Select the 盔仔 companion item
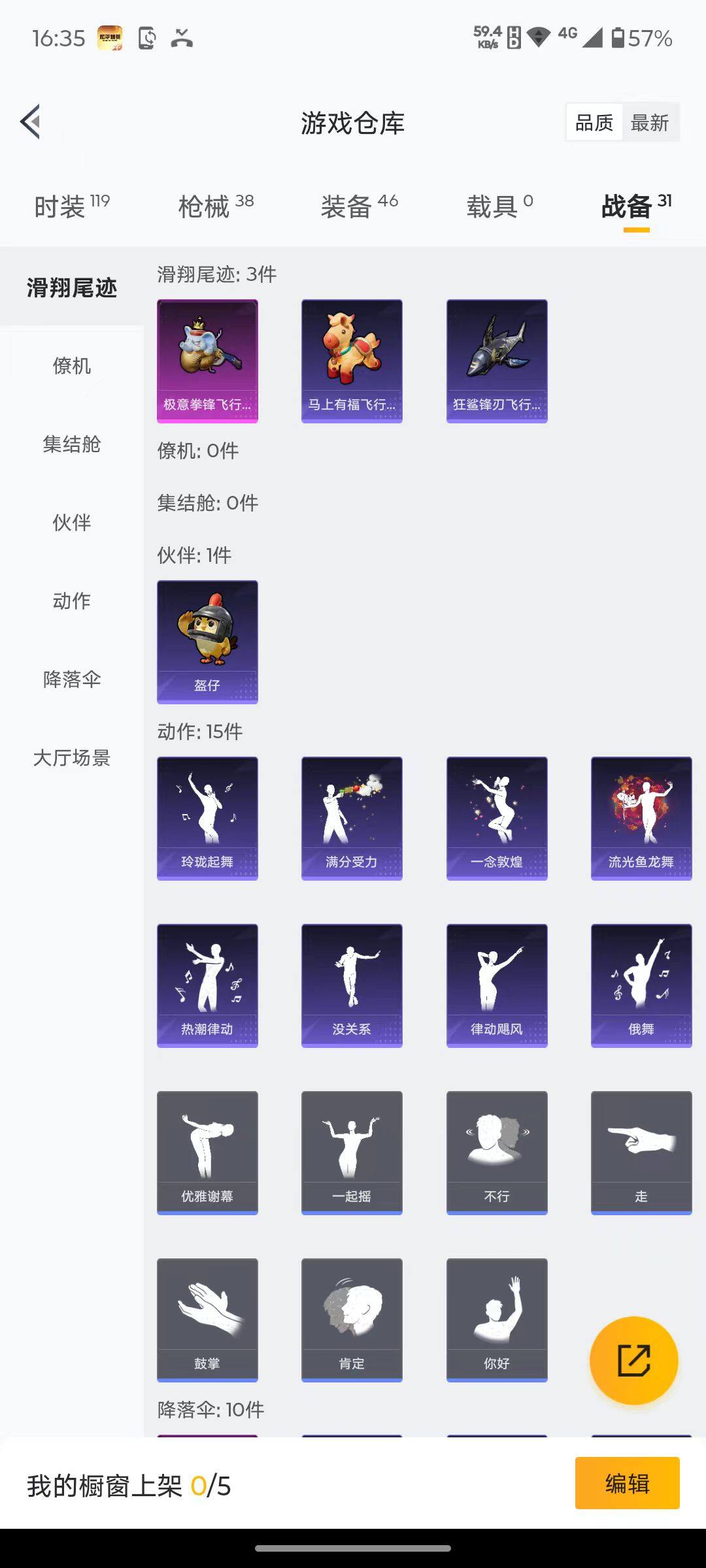Screen dimensions: 706x1568 pyautogui.click(x=207, y=640)
